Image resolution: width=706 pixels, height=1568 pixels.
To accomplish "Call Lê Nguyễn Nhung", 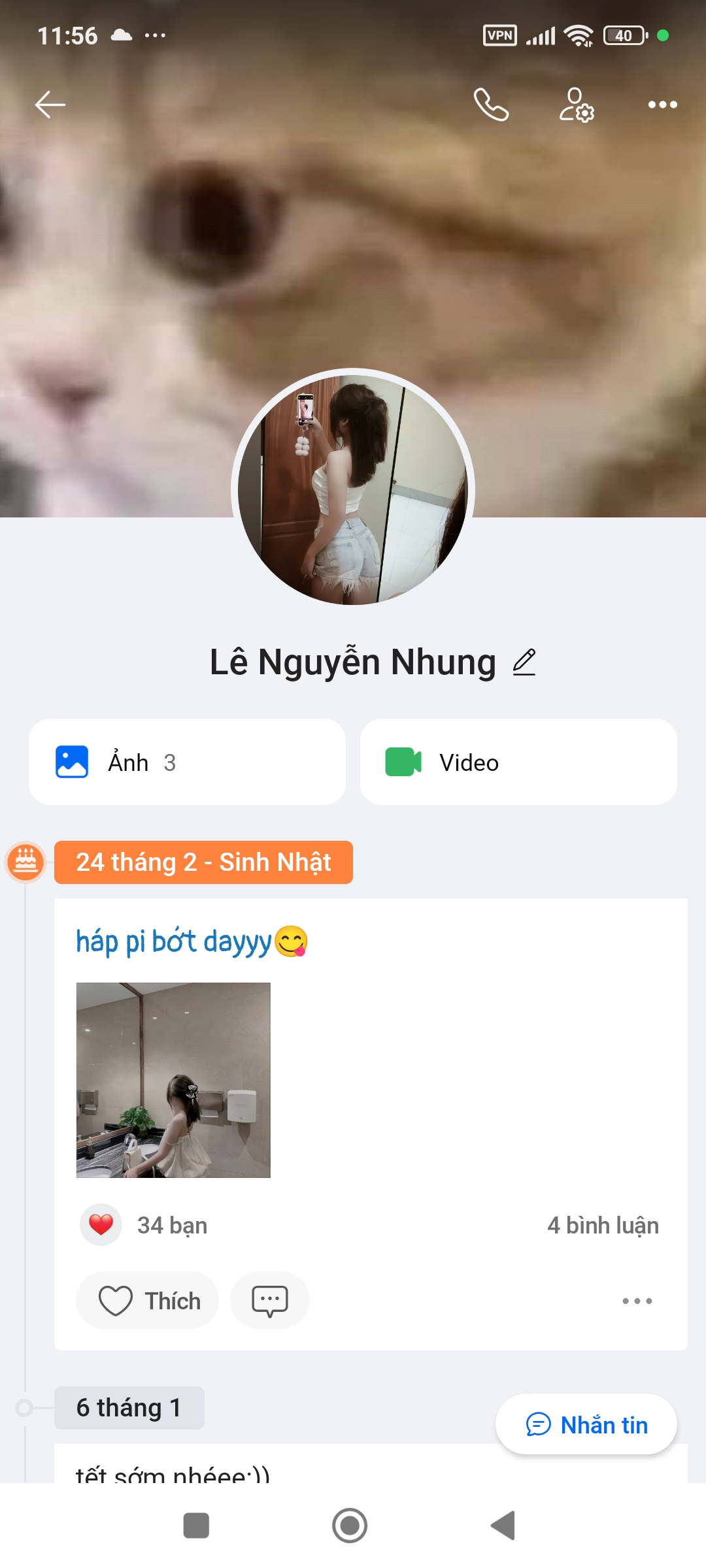I will (491, 105).
